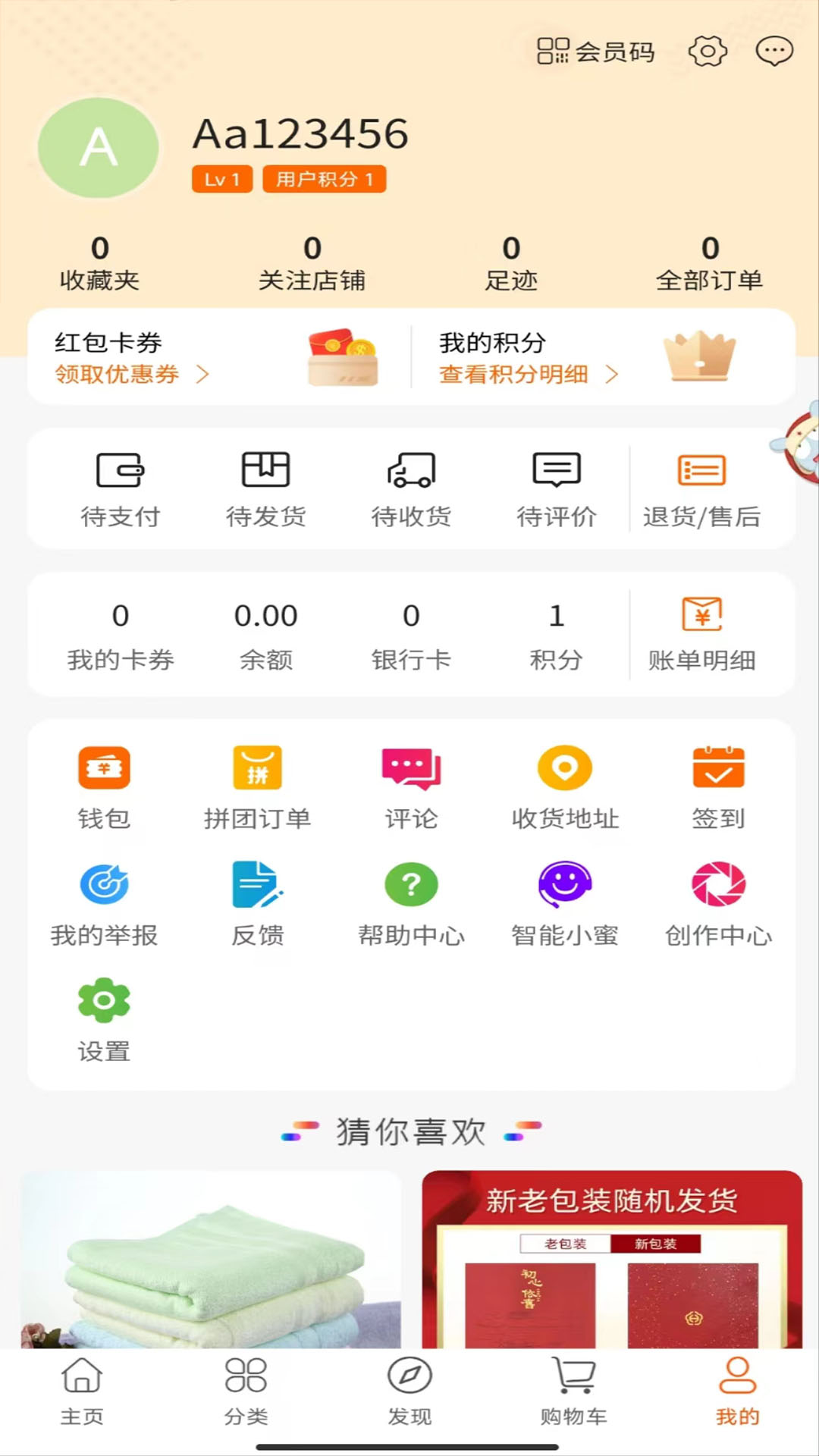Open 创作中心 creator center
819x1456 pixels.
(x=718, y=904)
